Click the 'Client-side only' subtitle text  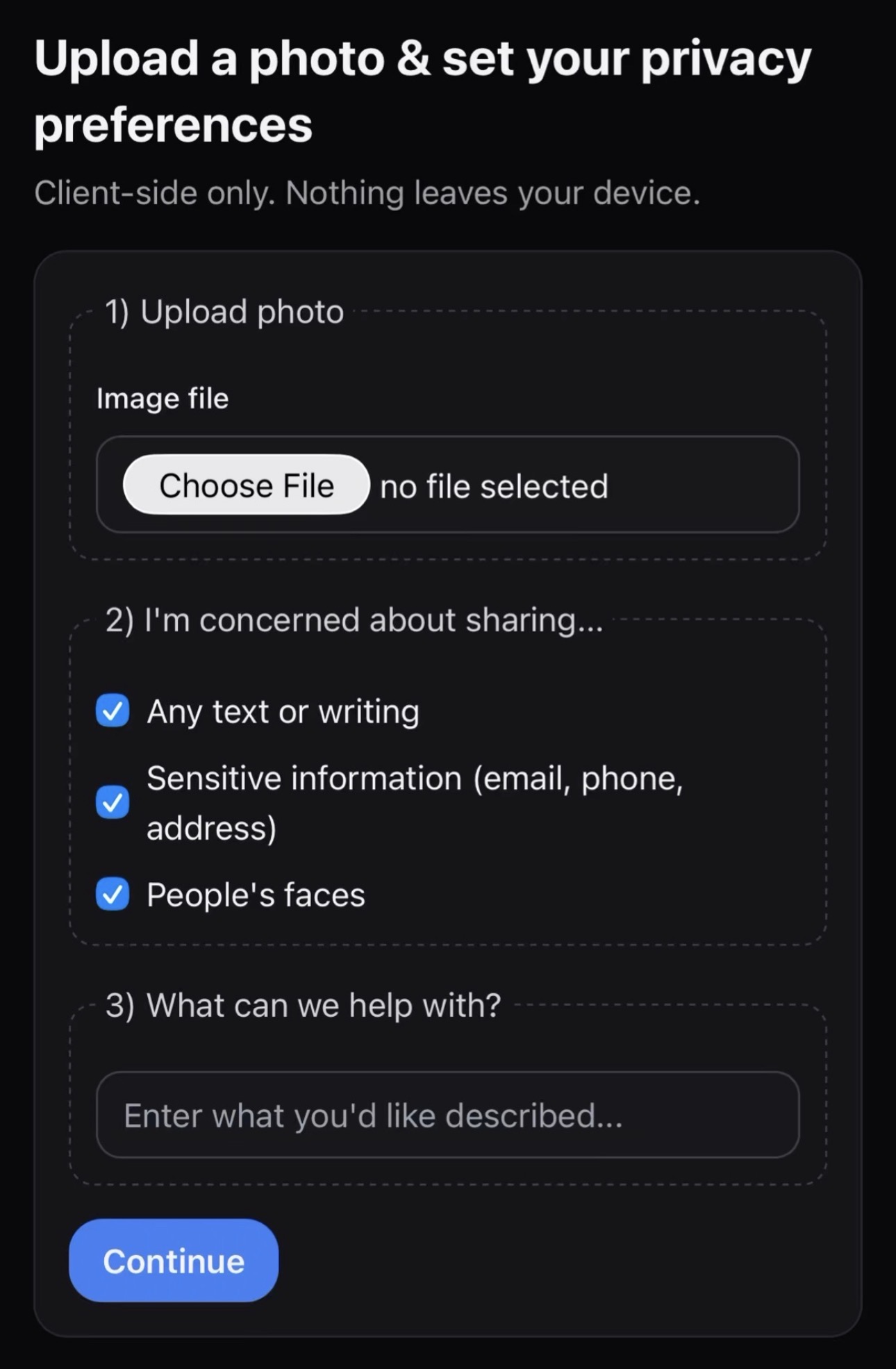[x=368, y=192]
